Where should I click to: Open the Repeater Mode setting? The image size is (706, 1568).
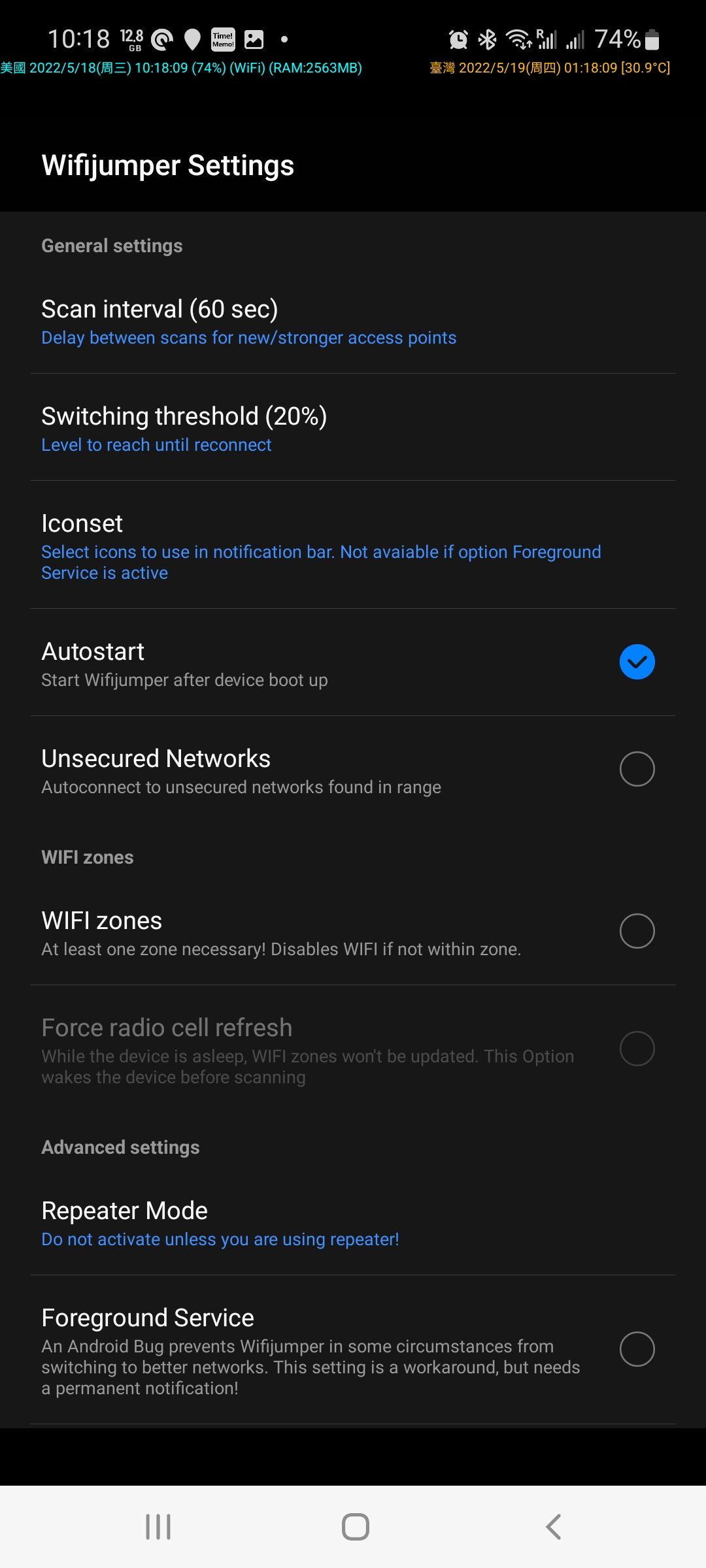tap(353, 1222)
